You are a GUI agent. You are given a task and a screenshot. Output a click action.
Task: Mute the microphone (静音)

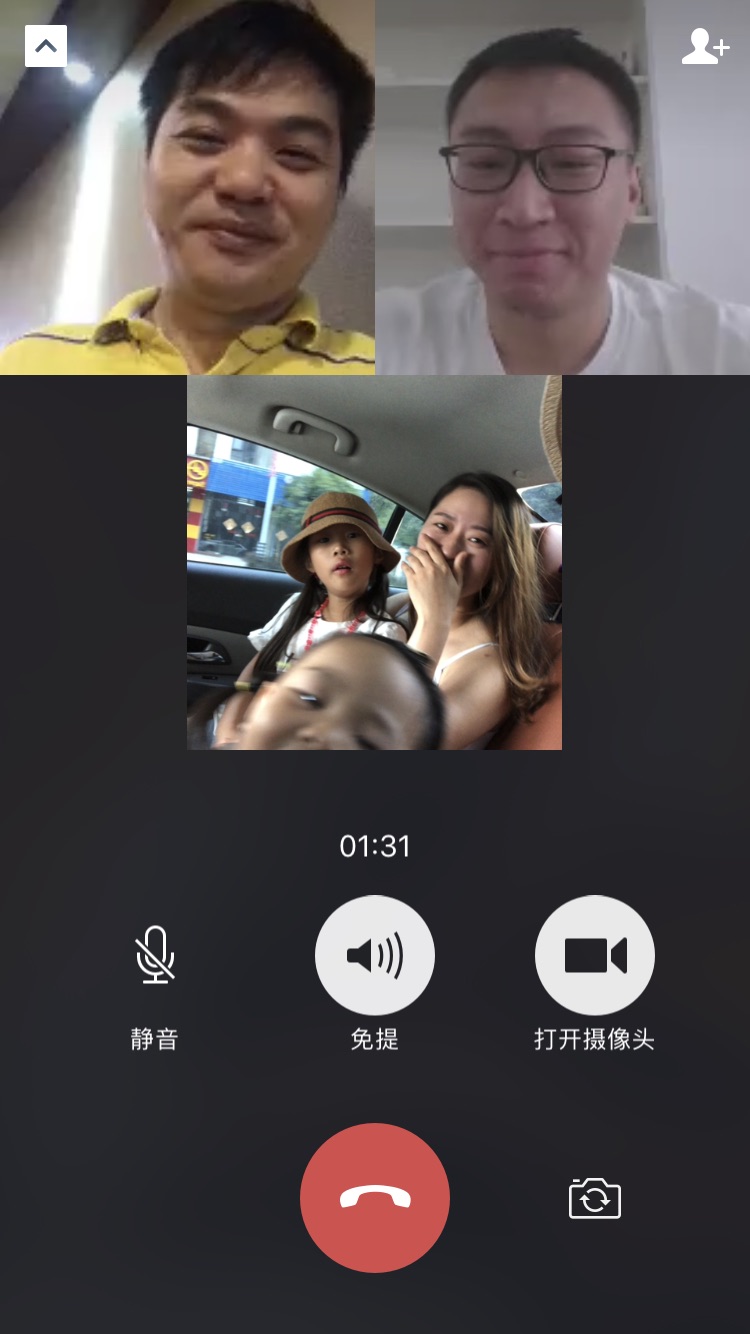click(155, 955)
